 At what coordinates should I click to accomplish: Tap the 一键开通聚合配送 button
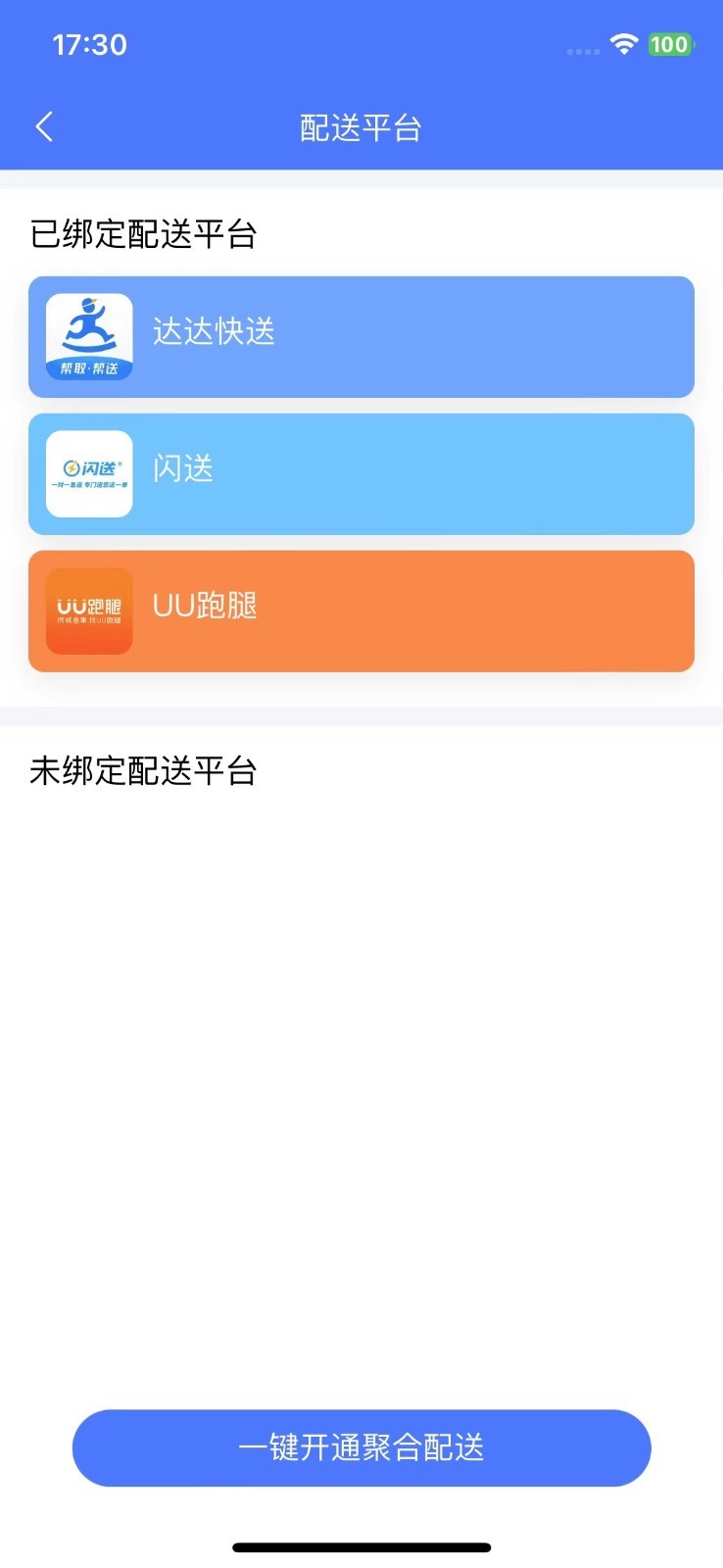coord(361,1447)
